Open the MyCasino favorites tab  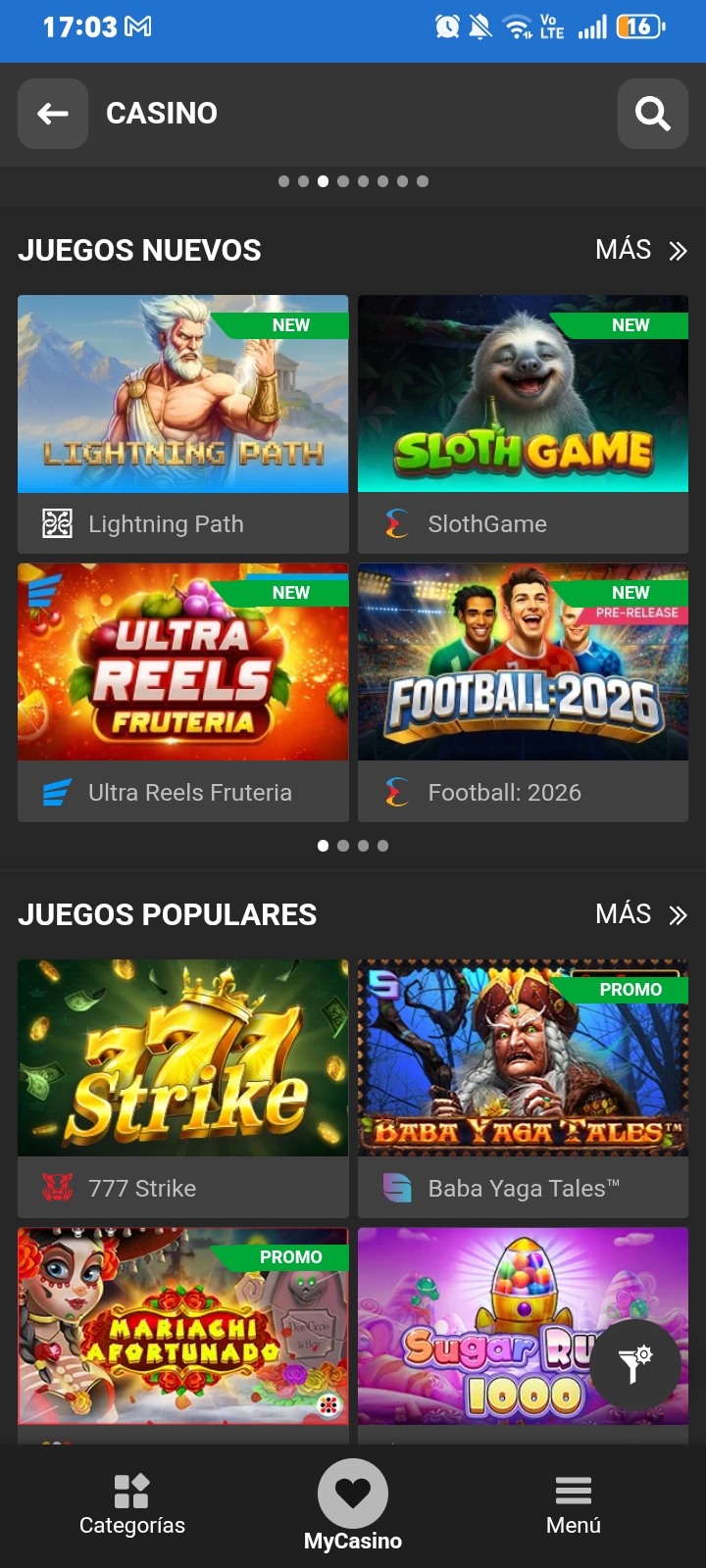(353, 1506)
